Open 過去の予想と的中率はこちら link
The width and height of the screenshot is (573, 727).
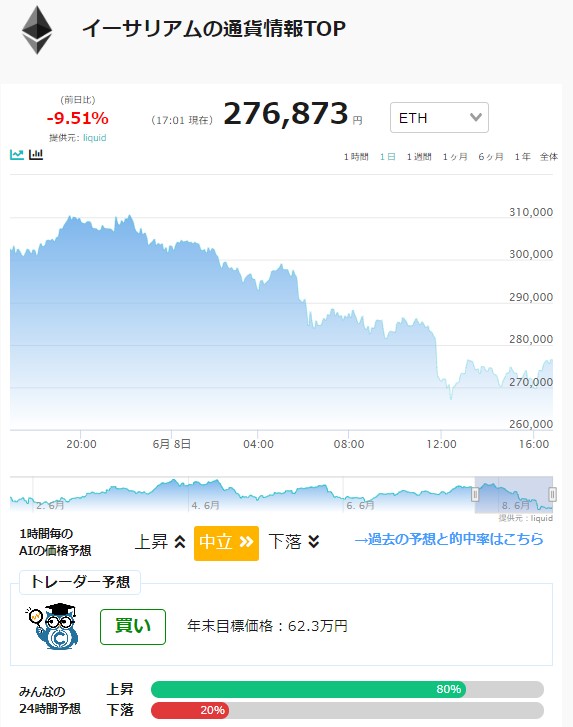(448, 539)
